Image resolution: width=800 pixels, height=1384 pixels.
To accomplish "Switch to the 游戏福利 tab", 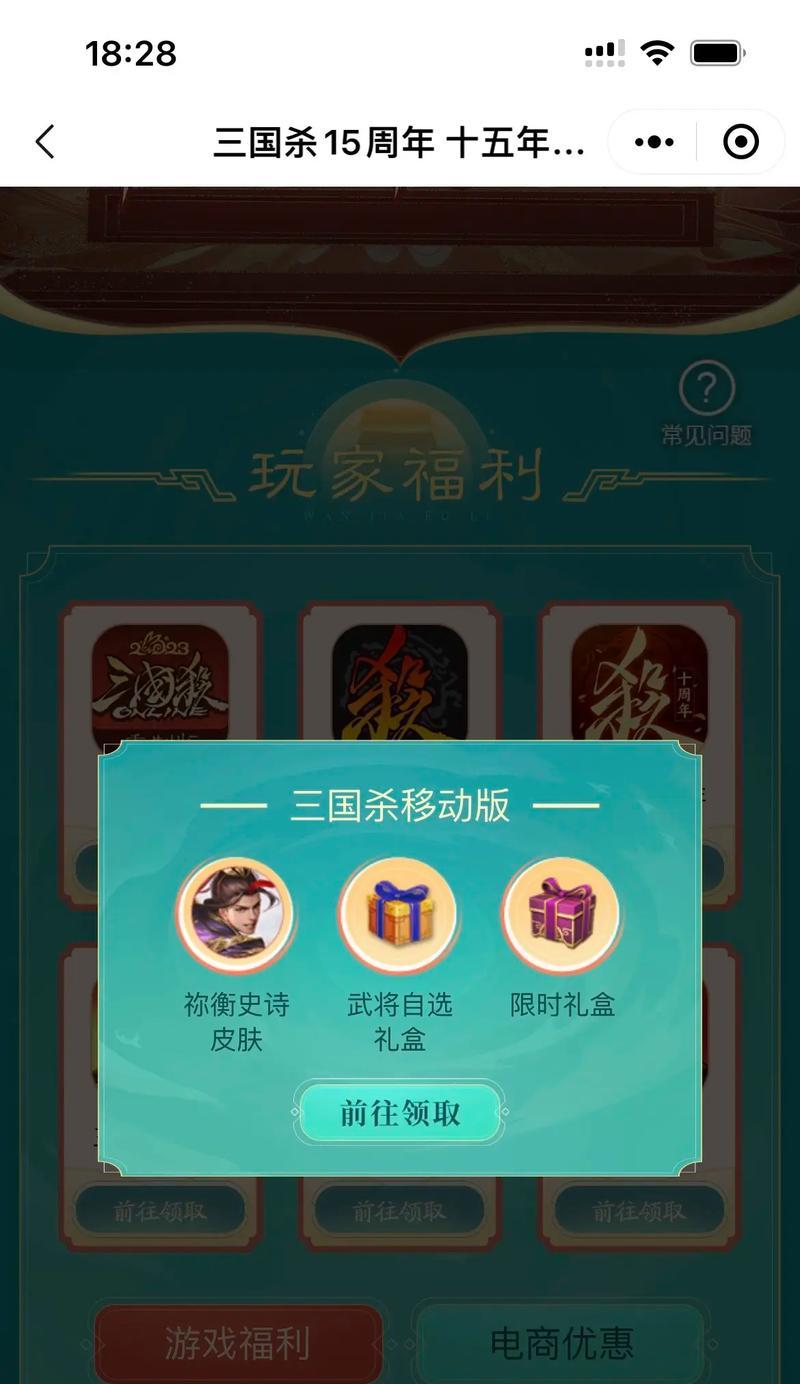I will [x=238, y=1343].
